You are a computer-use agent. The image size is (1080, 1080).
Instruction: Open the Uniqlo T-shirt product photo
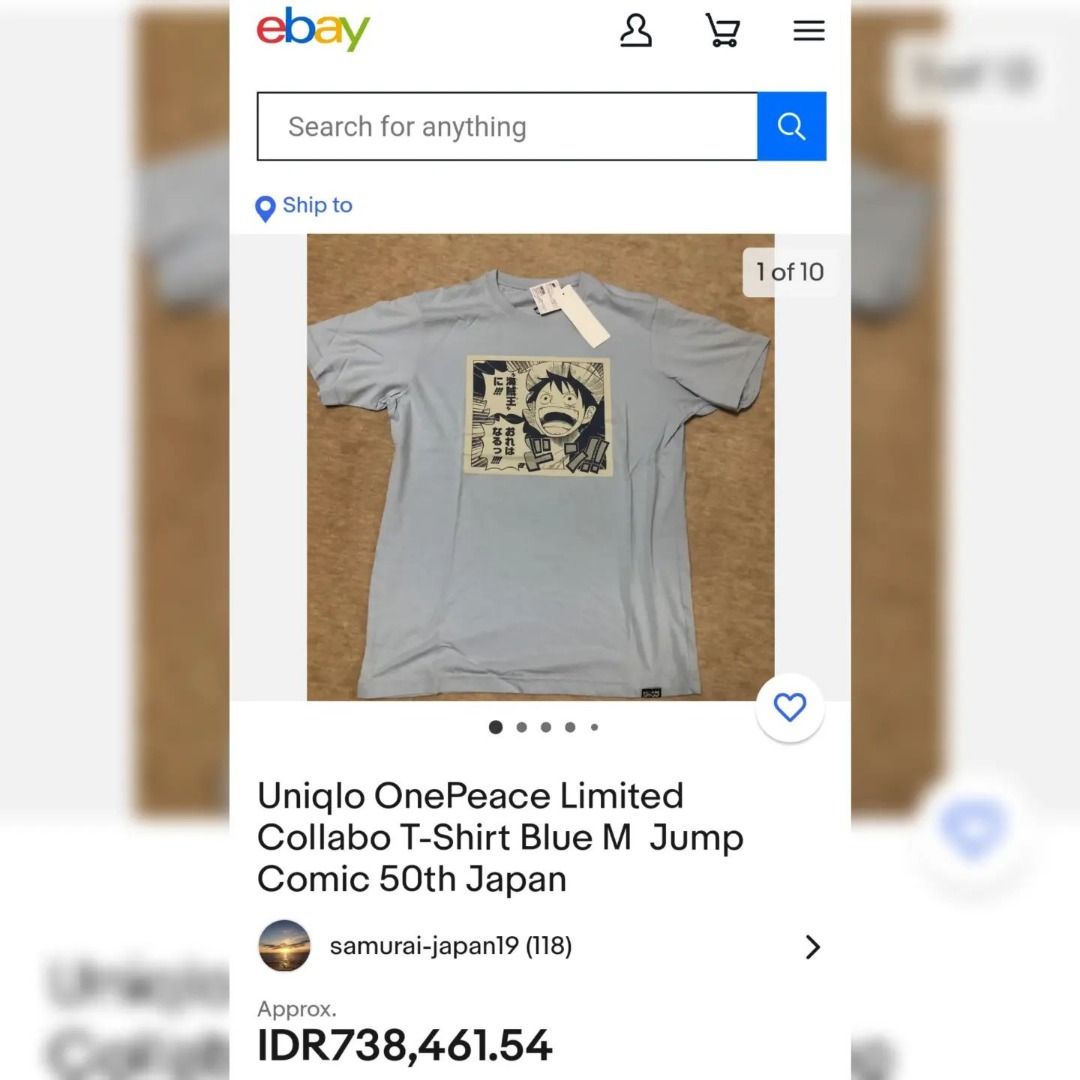pos(540,467)
